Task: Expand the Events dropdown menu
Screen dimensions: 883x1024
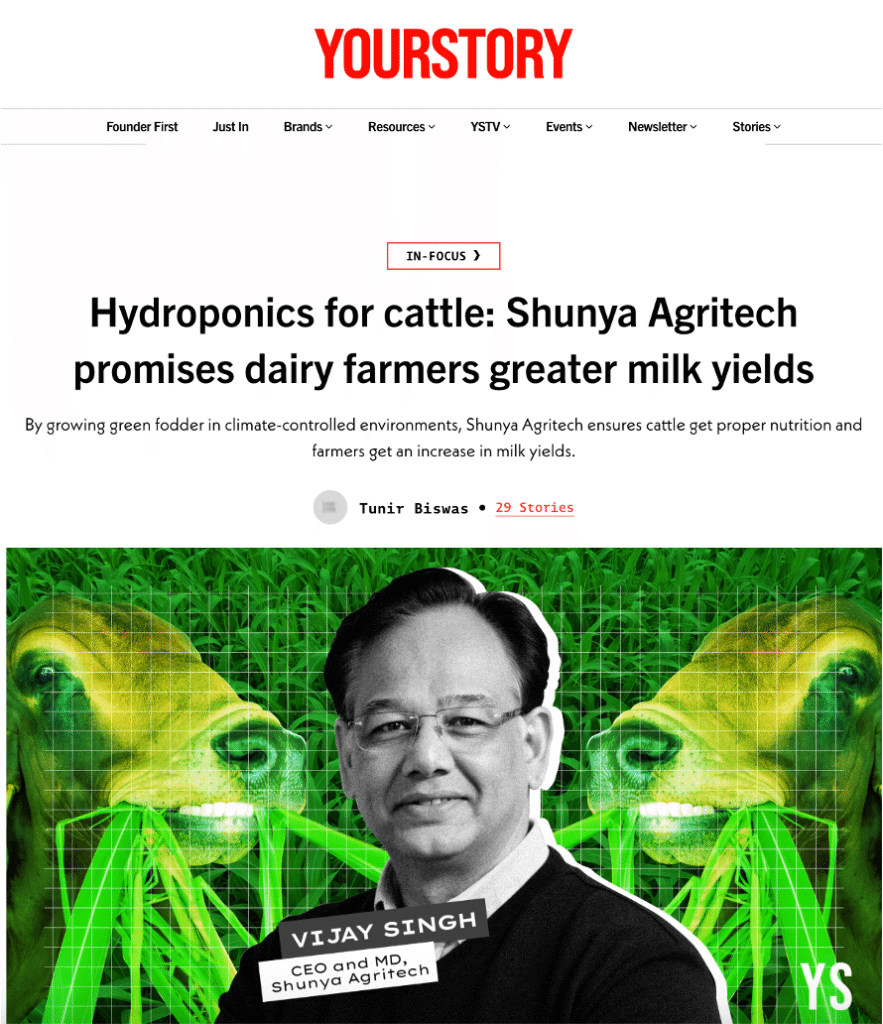Action: coord(569,127)
